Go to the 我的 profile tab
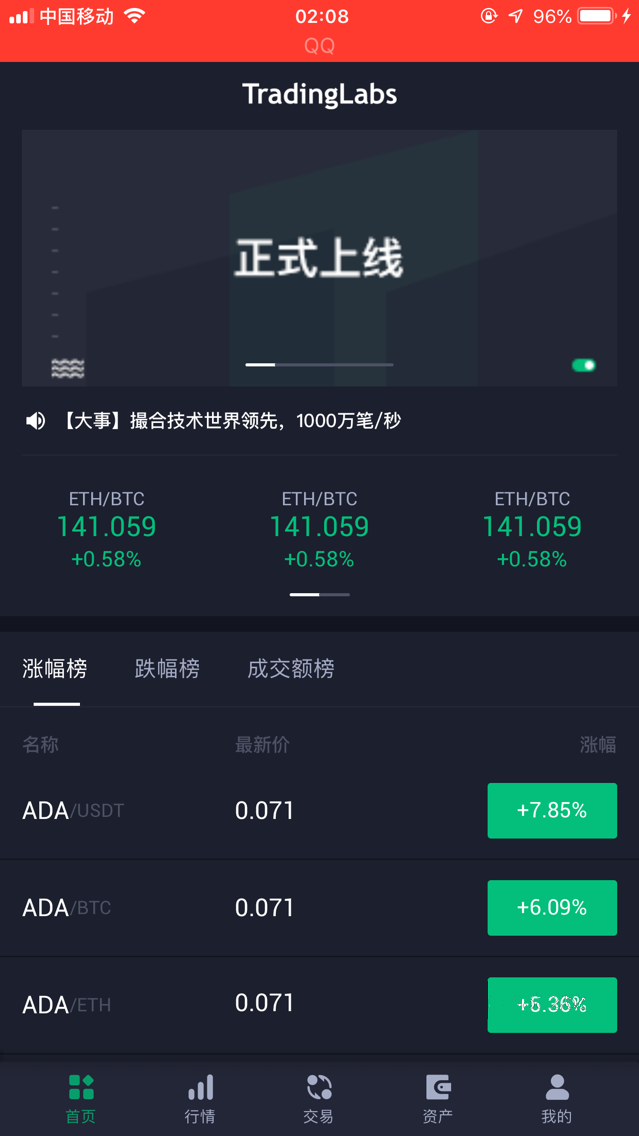Screen dimensions: 639x1136 click(557, 1098)
